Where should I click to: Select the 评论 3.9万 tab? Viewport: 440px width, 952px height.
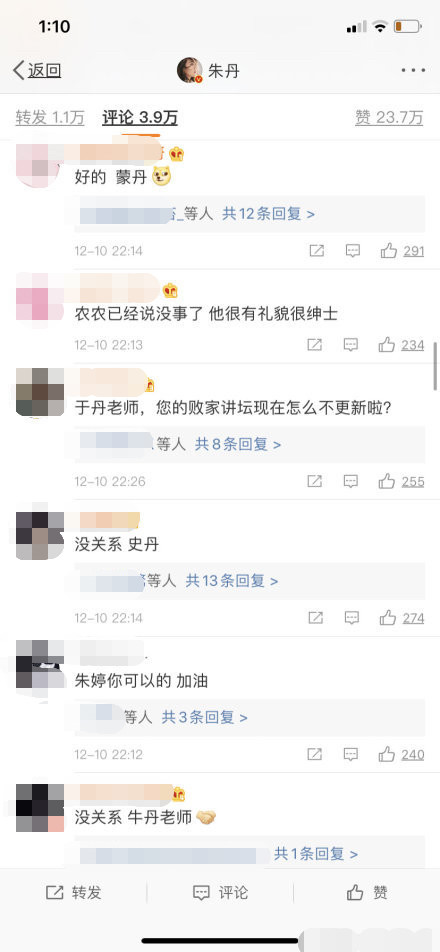tap(140, 118)
